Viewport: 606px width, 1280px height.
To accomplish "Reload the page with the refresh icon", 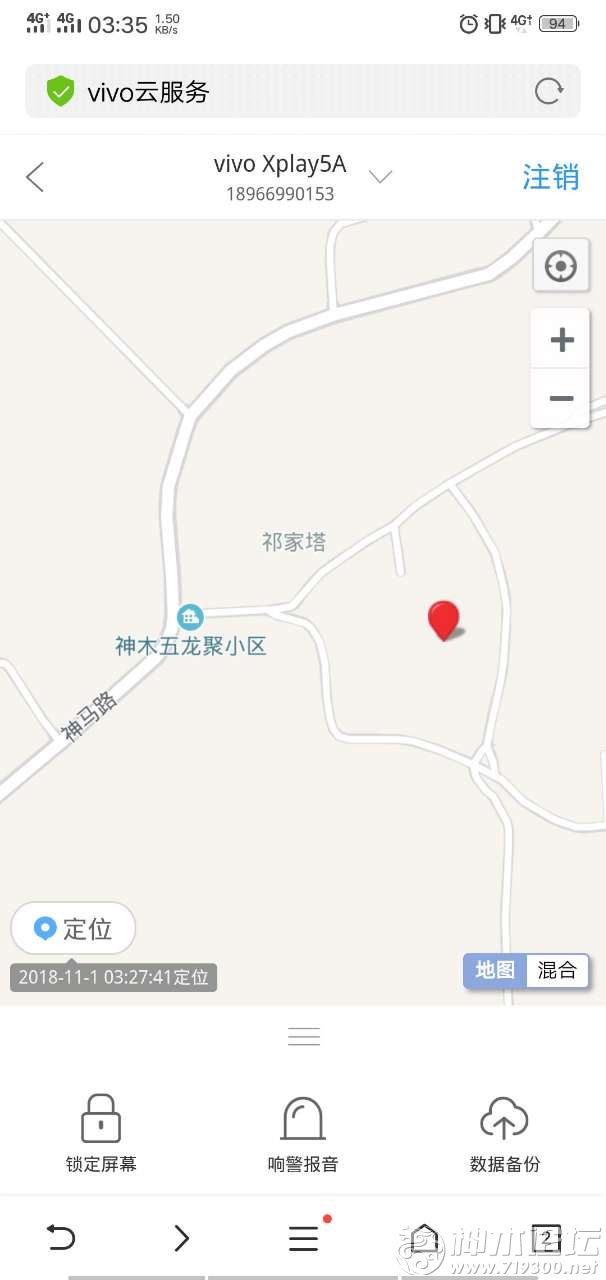I will point(548,92).
